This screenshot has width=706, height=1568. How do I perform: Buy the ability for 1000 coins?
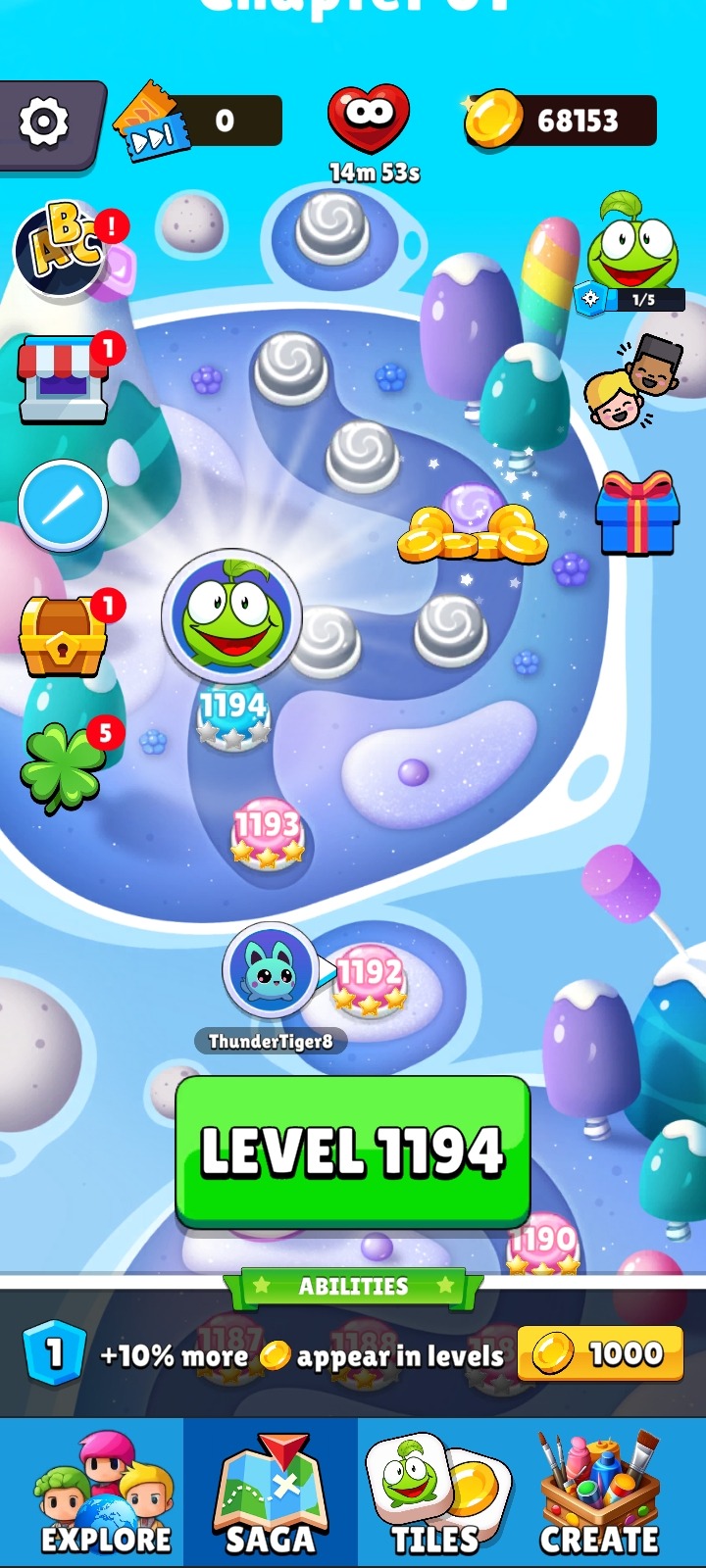[600, 1353]
